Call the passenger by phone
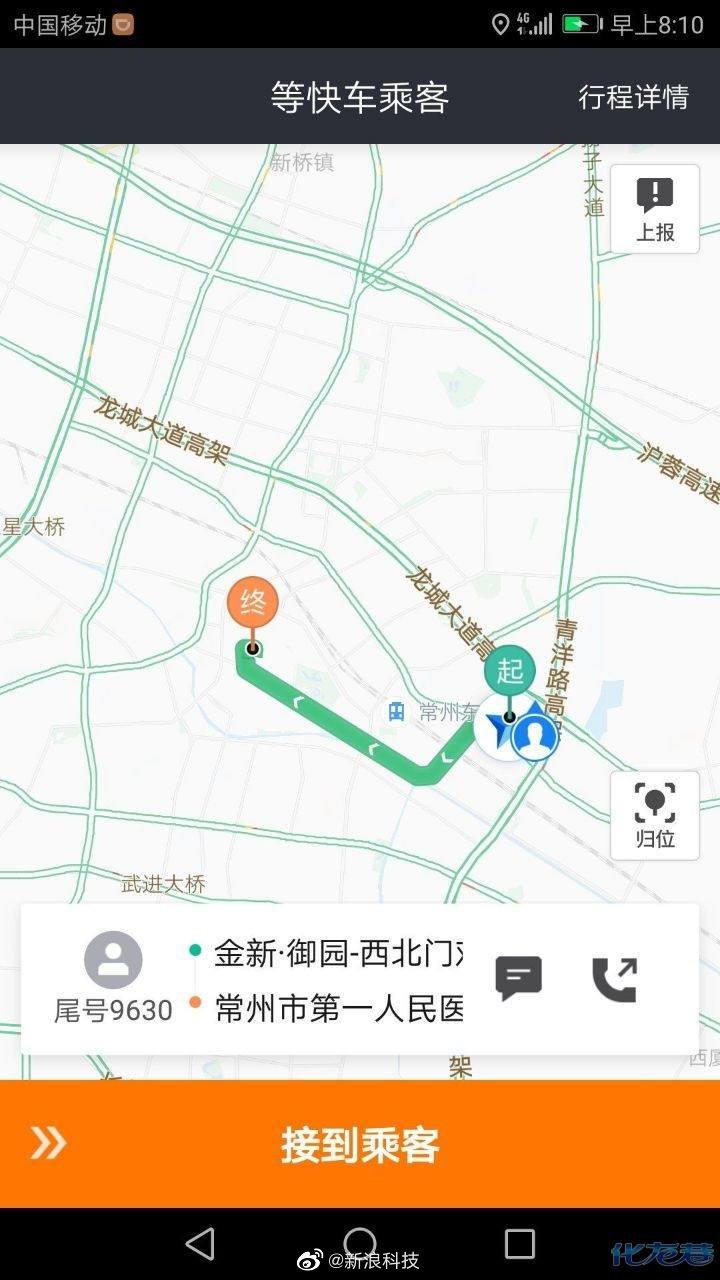This screenshot has height=1280, width=720. pos(614,979)
